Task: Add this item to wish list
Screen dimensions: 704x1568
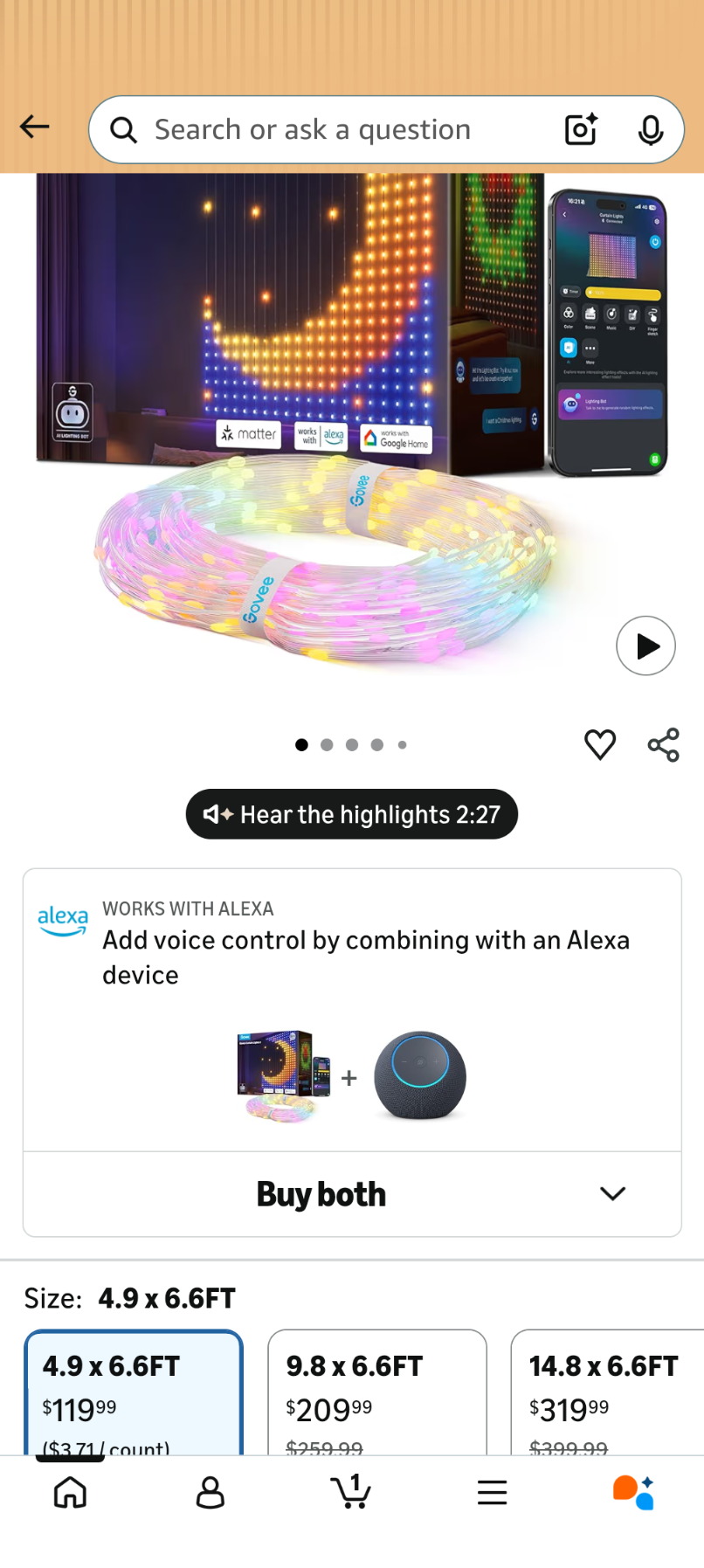Action: 600,745
